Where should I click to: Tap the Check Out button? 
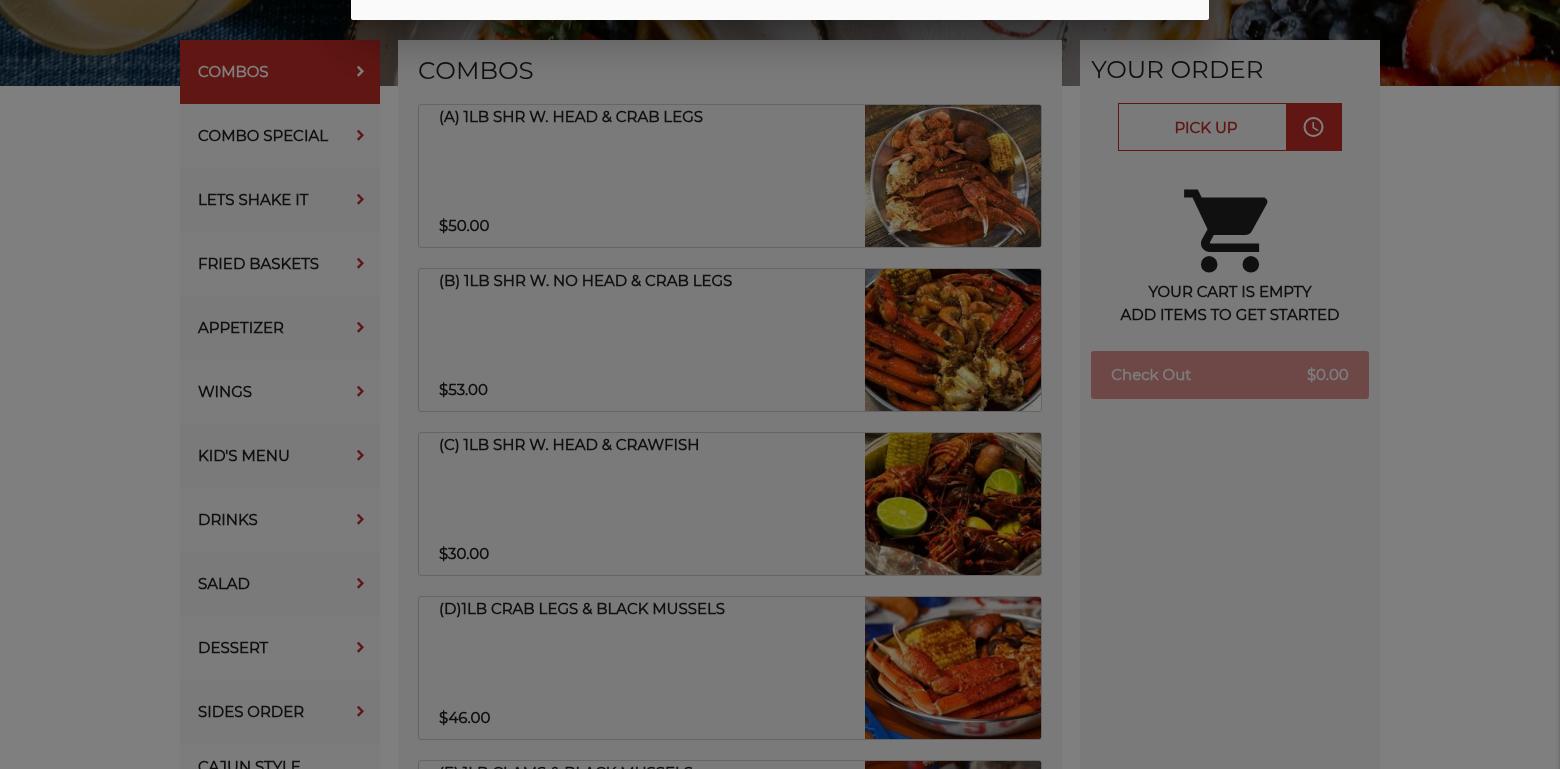[x=1229, y=375]
